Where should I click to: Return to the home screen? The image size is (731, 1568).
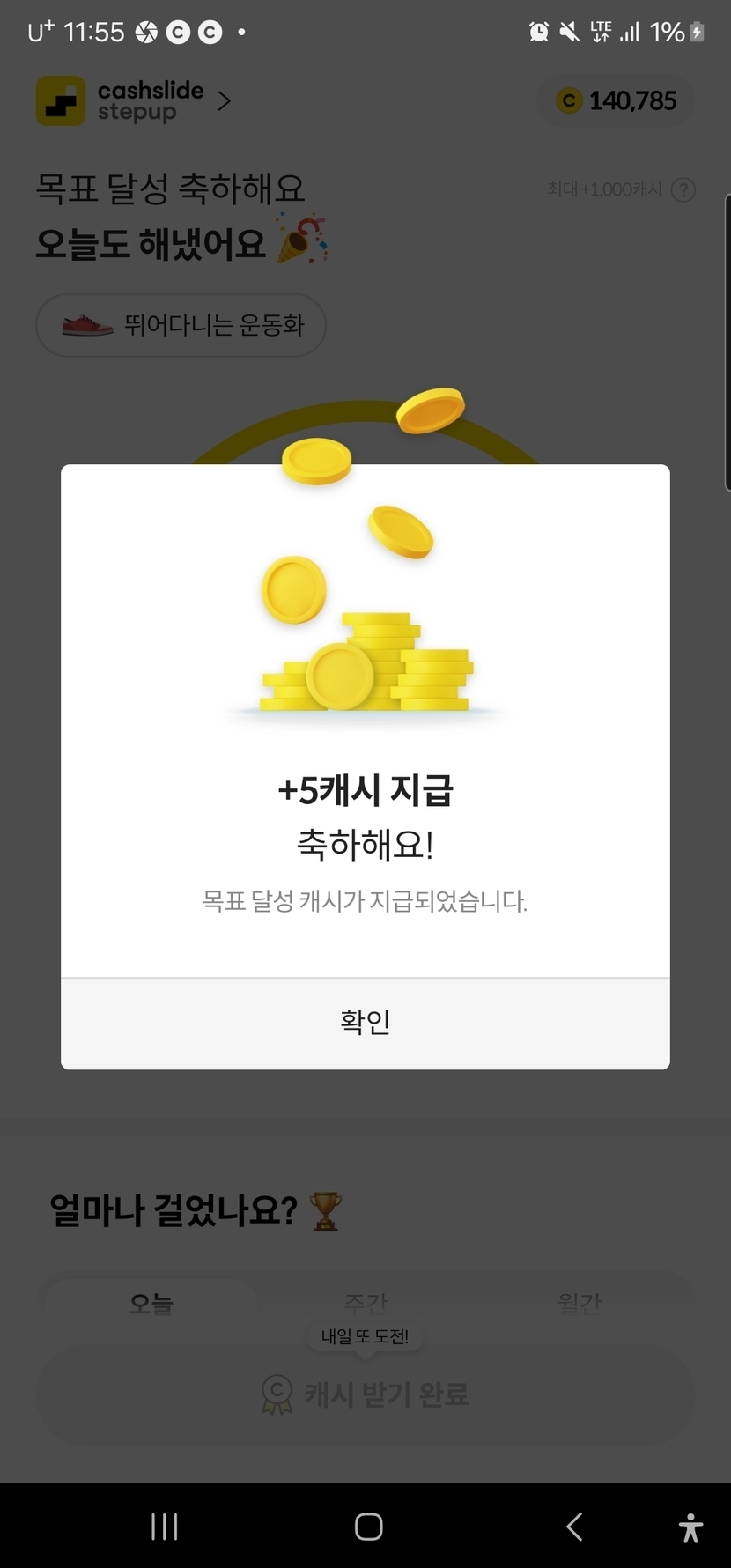click(x=368, y=1527)
